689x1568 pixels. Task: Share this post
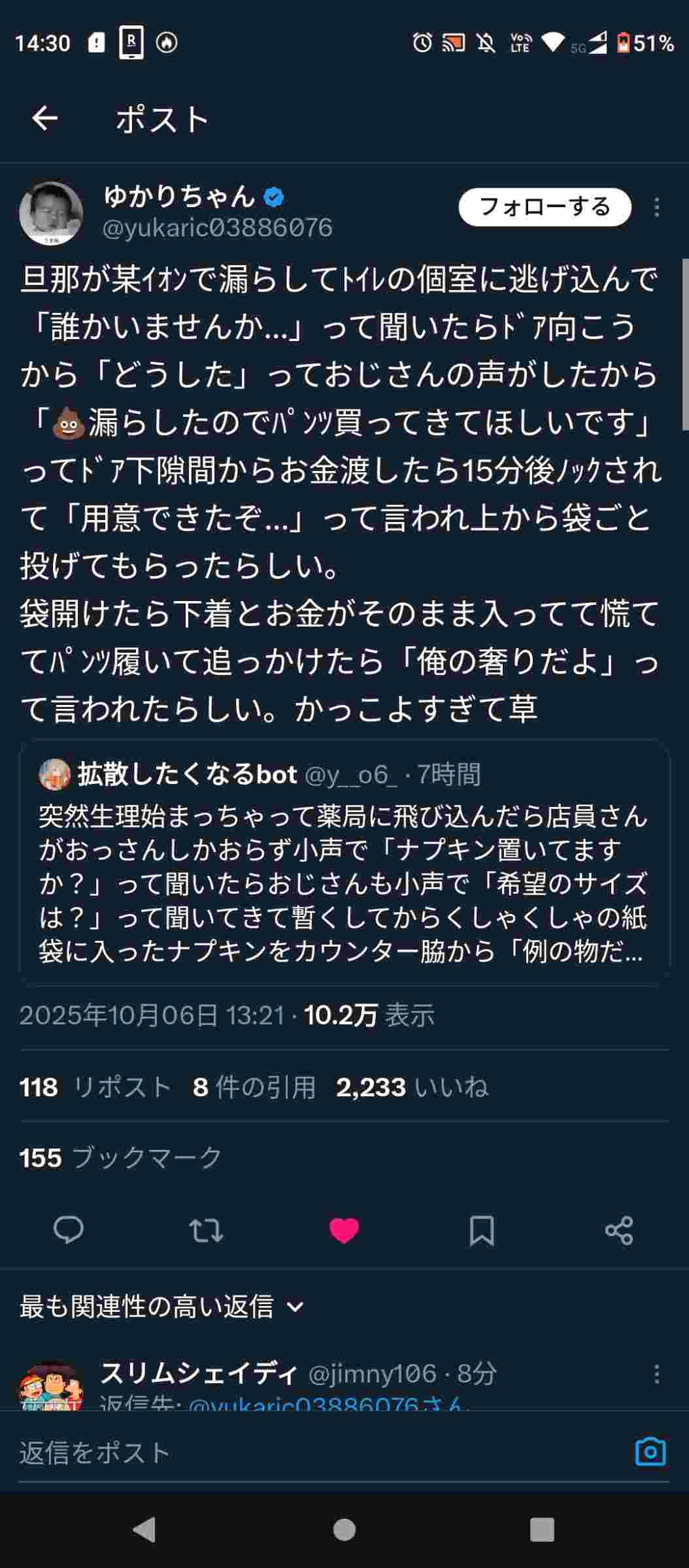[619, 1230]
